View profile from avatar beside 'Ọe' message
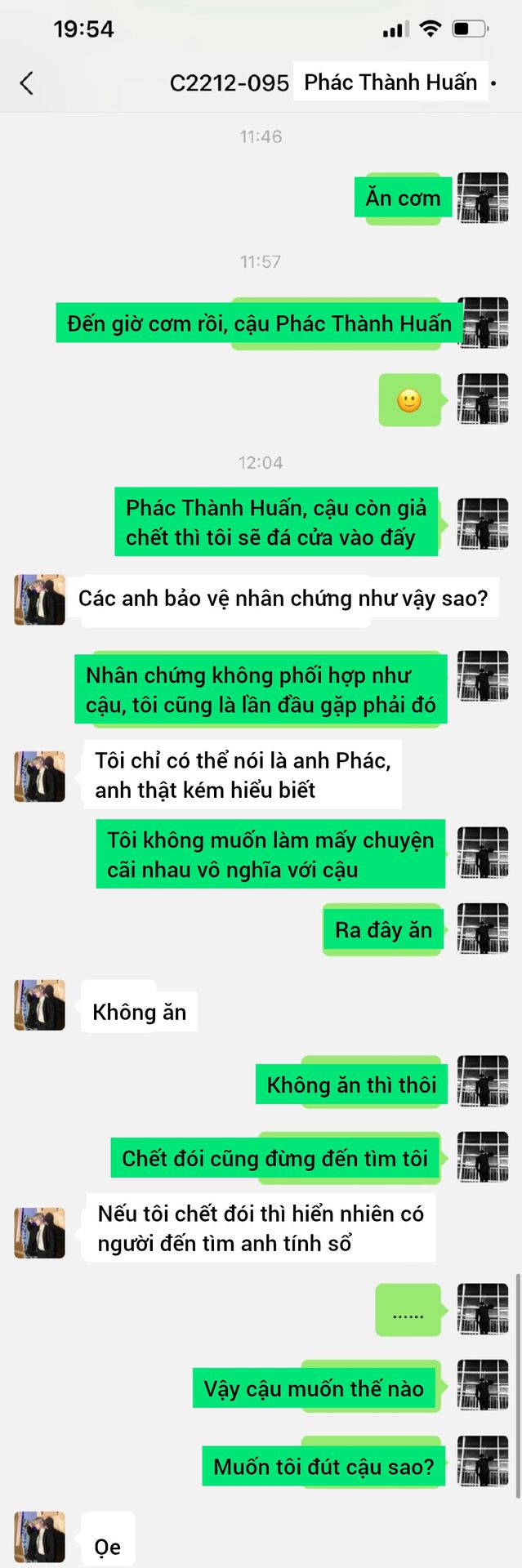The height and width of the screenshot is (1568, 522). (x=39, y=1536)
